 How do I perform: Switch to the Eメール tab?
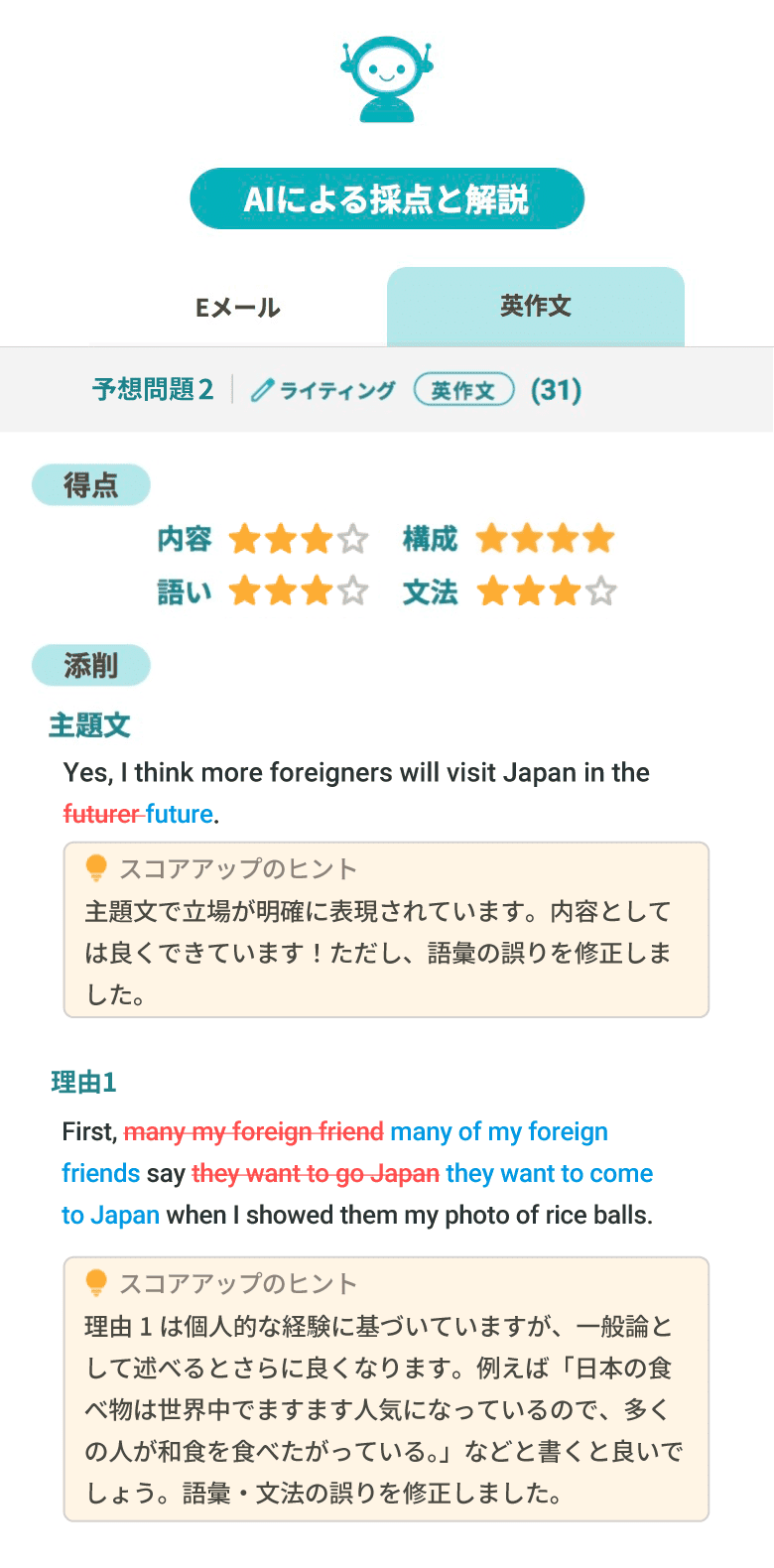(x=238, y=308)
